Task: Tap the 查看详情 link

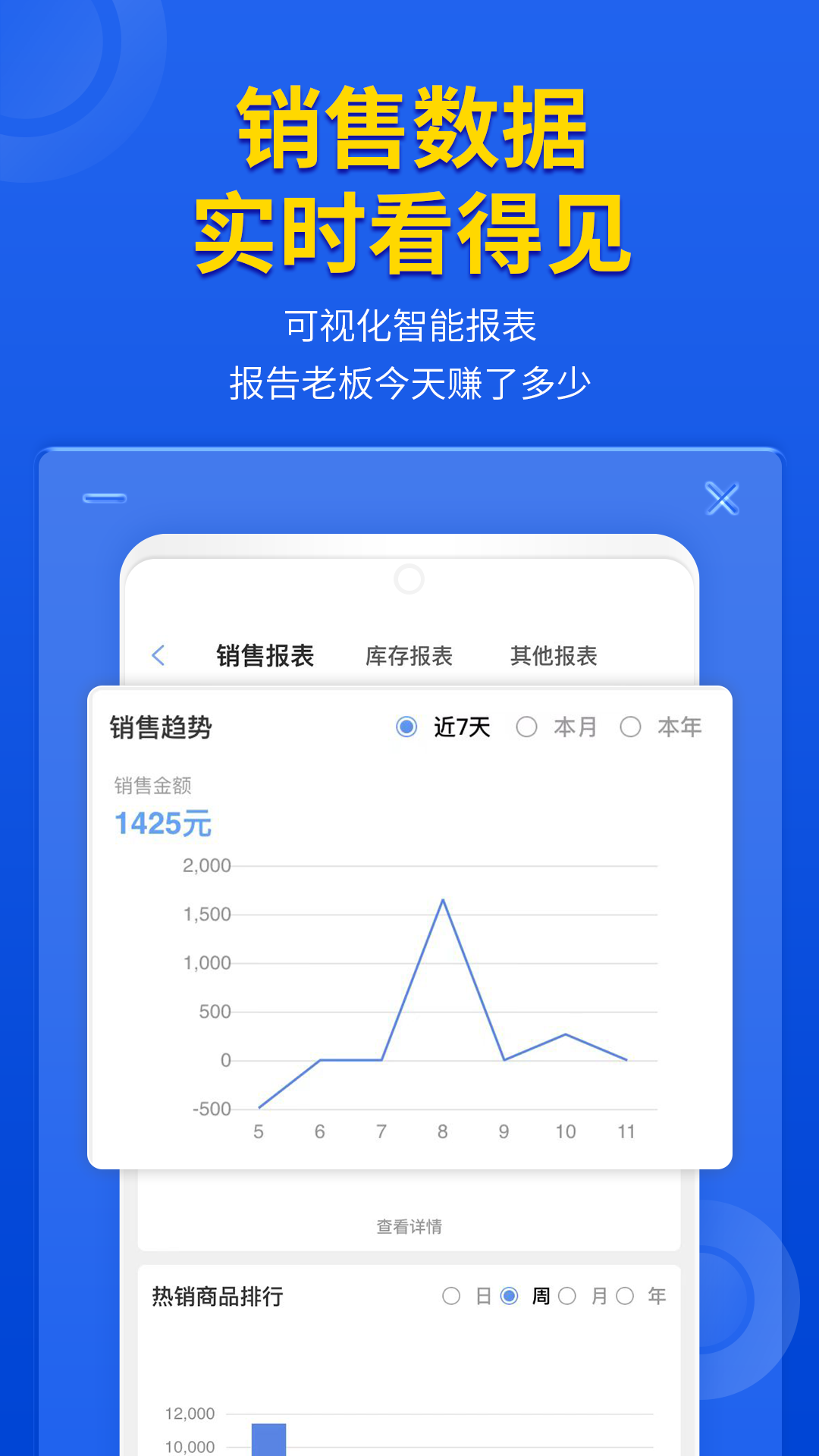Action: 409,1224
